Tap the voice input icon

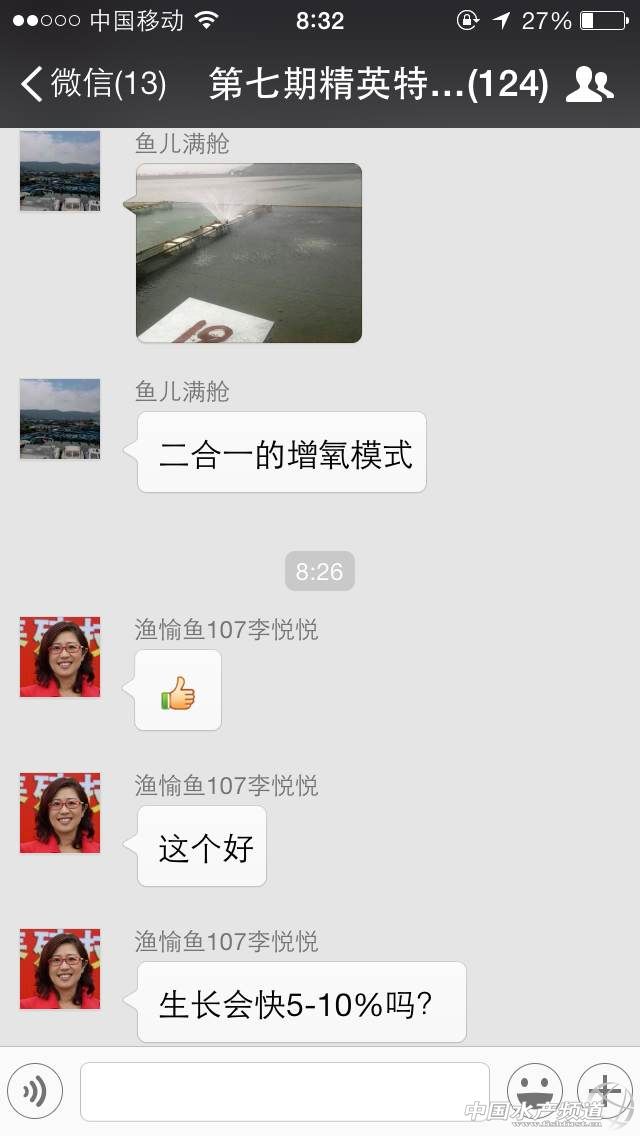35,1091
